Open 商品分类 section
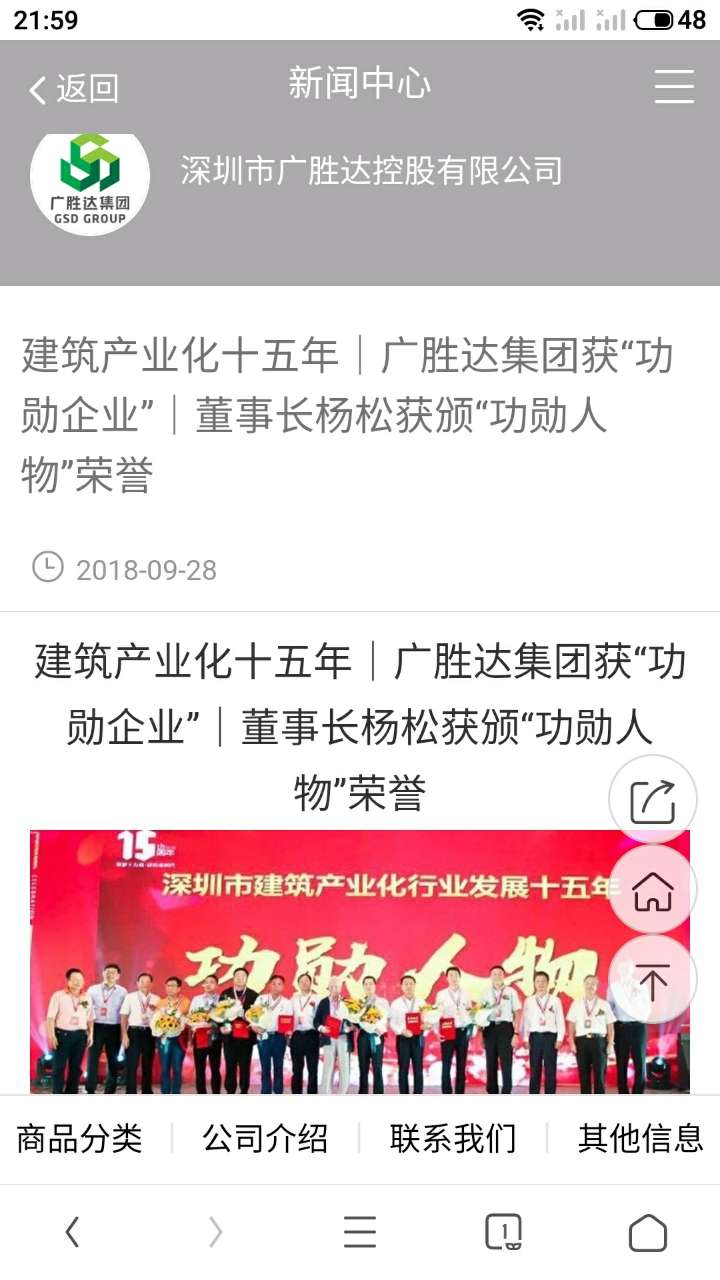The width and height of the screenshot is (720, 1280). click(80, 1138)
